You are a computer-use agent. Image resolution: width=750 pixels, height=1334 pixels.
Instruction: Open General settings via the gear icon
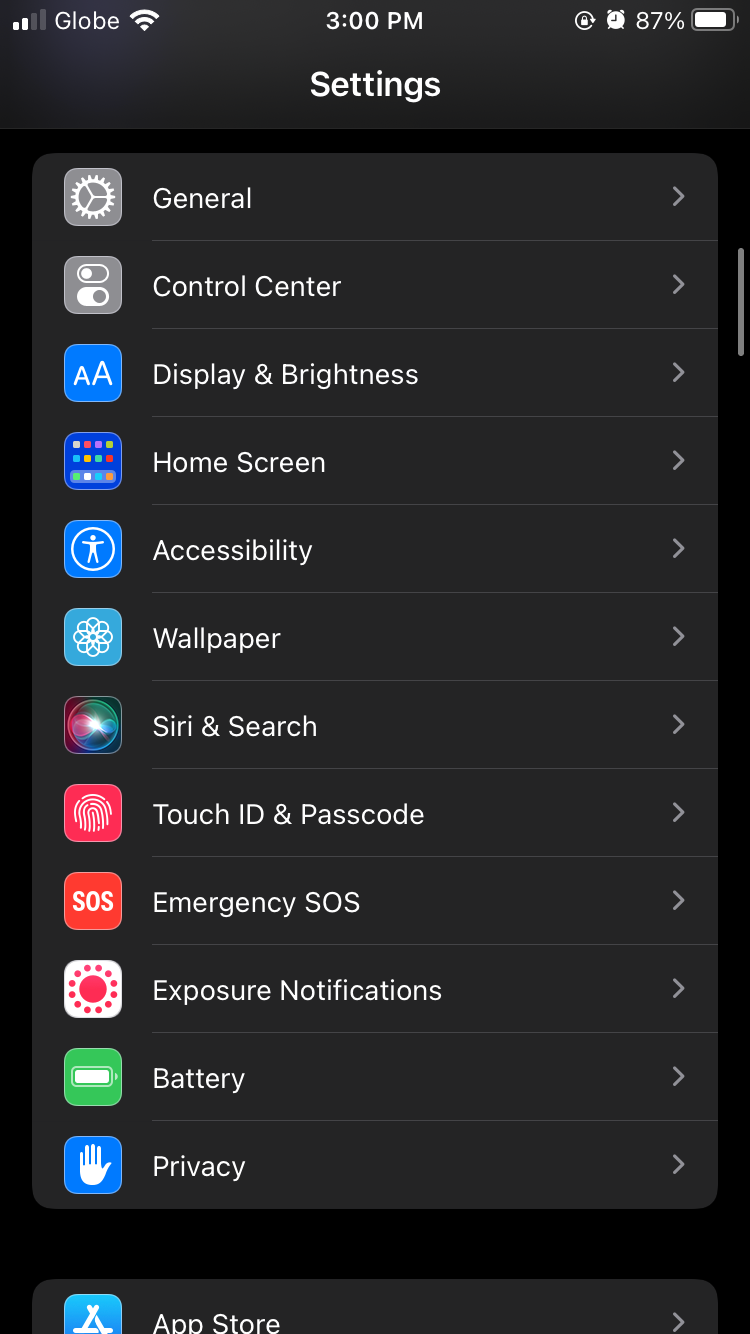point(92,197)
